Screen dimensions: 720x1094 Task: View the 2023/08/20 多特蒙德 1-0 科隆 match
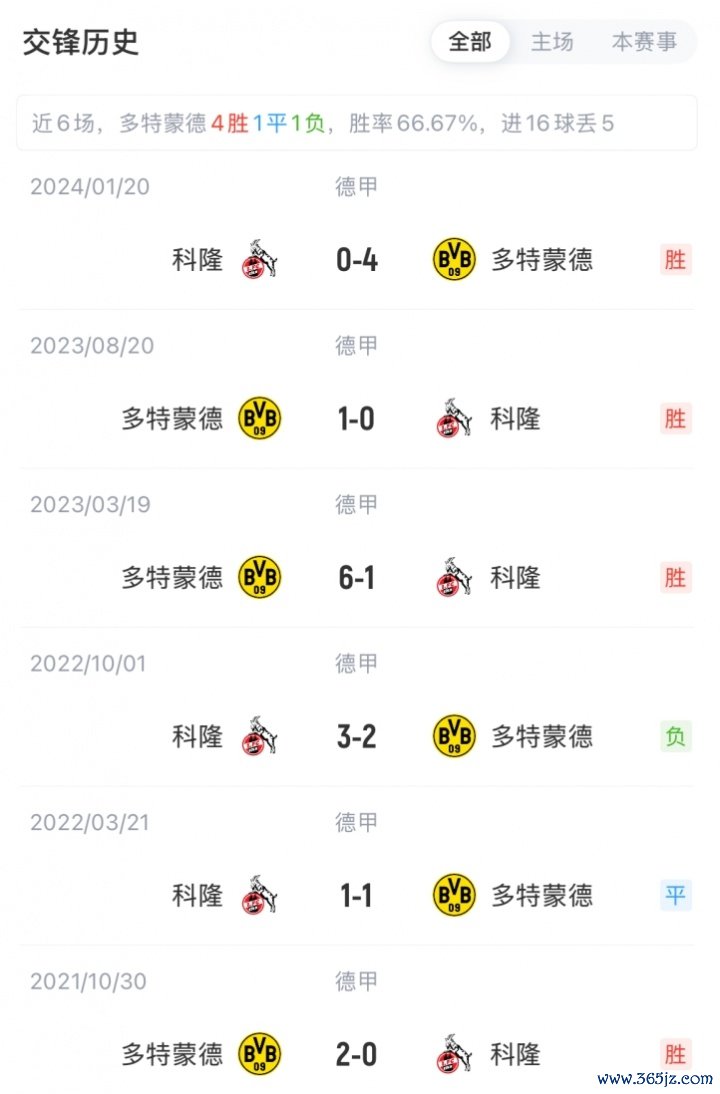pyautogui.click(x=356, y=419)
